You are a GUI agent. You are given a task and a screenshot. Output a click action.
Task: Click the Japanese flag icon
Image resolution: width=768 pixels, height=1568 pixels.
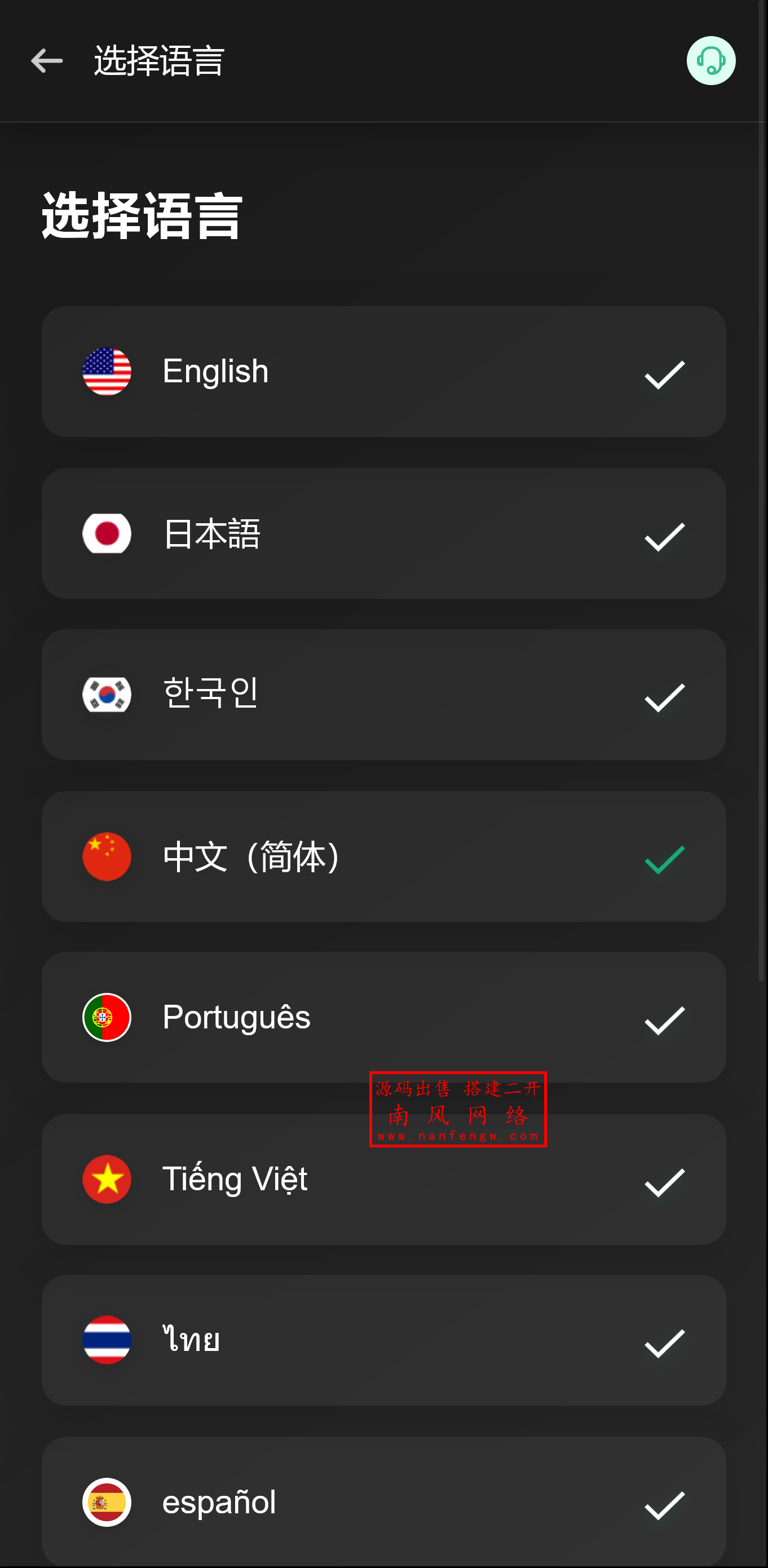click(107, 533)
